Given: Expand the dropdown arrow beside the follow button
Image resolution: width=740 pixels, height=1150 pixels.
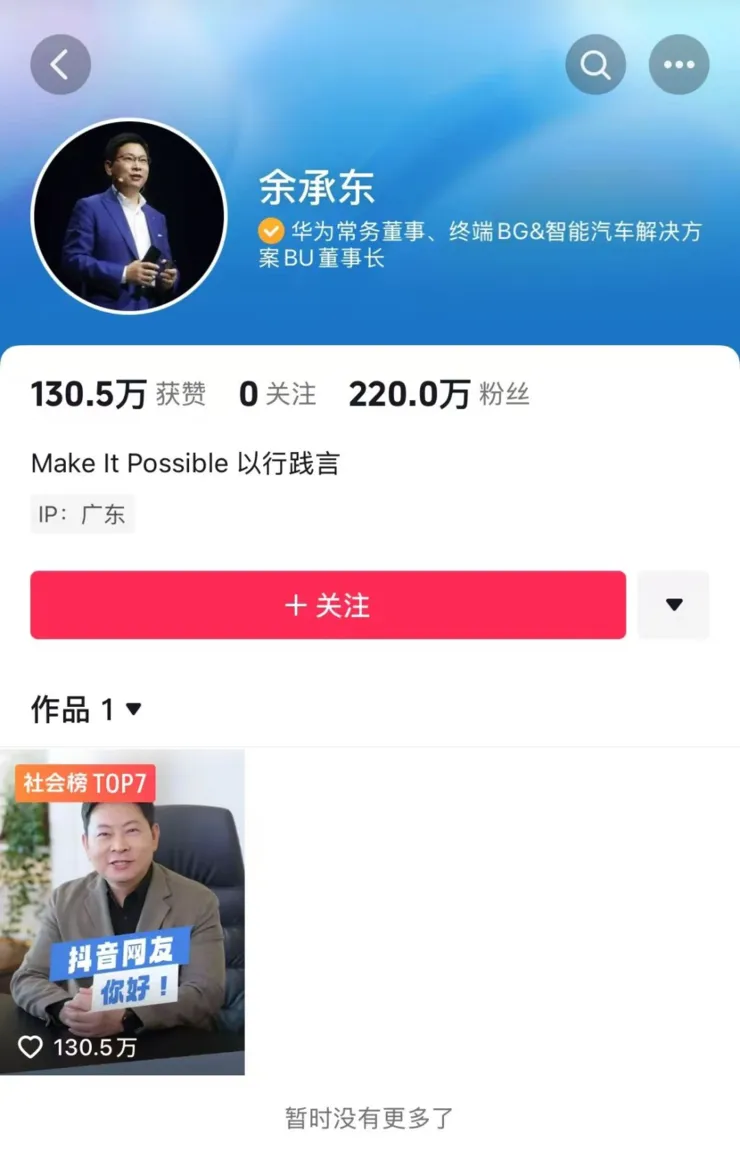Looking at the screenshot, I should click(673, 604).
